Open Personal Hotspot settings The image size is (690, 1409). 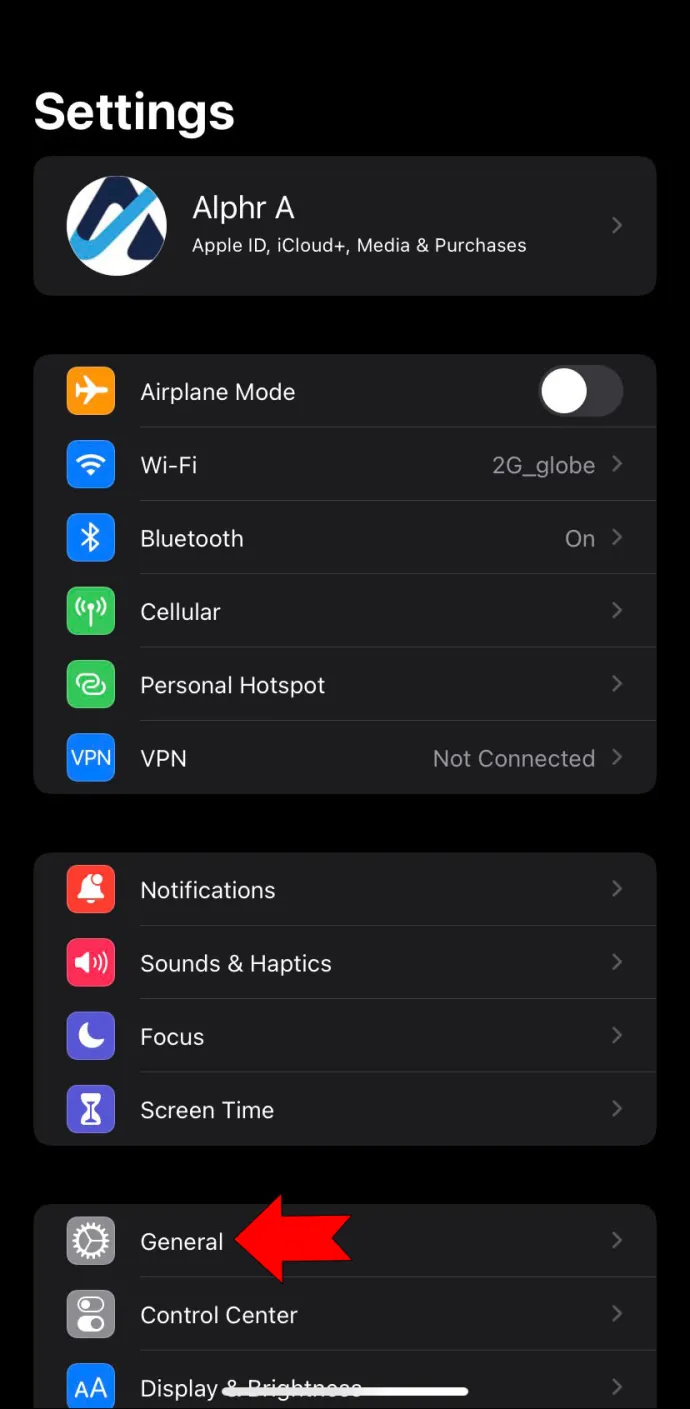345,685
